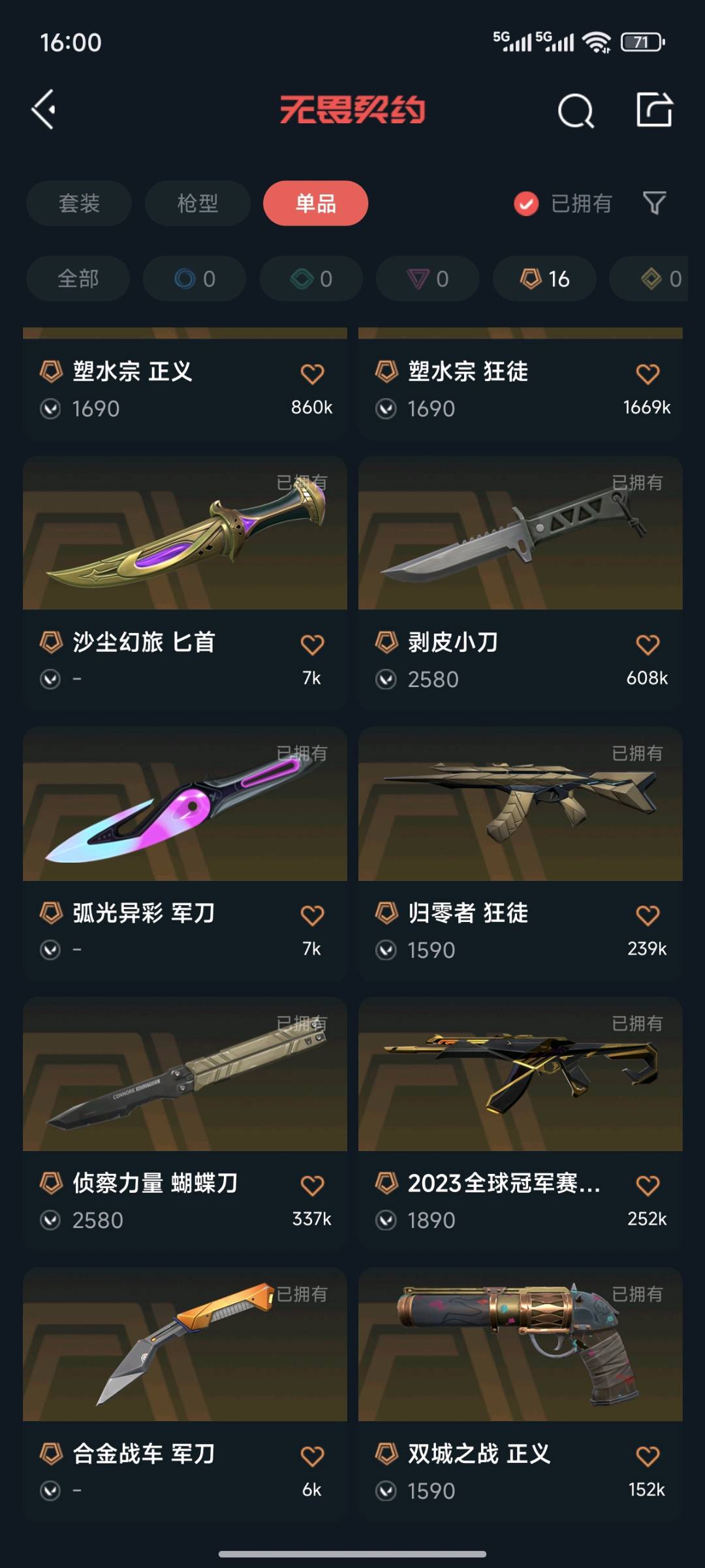The image size is (705, 1568).
Task: Favorite 塑水宗 正义 with the heart icon
Action: pyautogui.click(x=312, y=374)
